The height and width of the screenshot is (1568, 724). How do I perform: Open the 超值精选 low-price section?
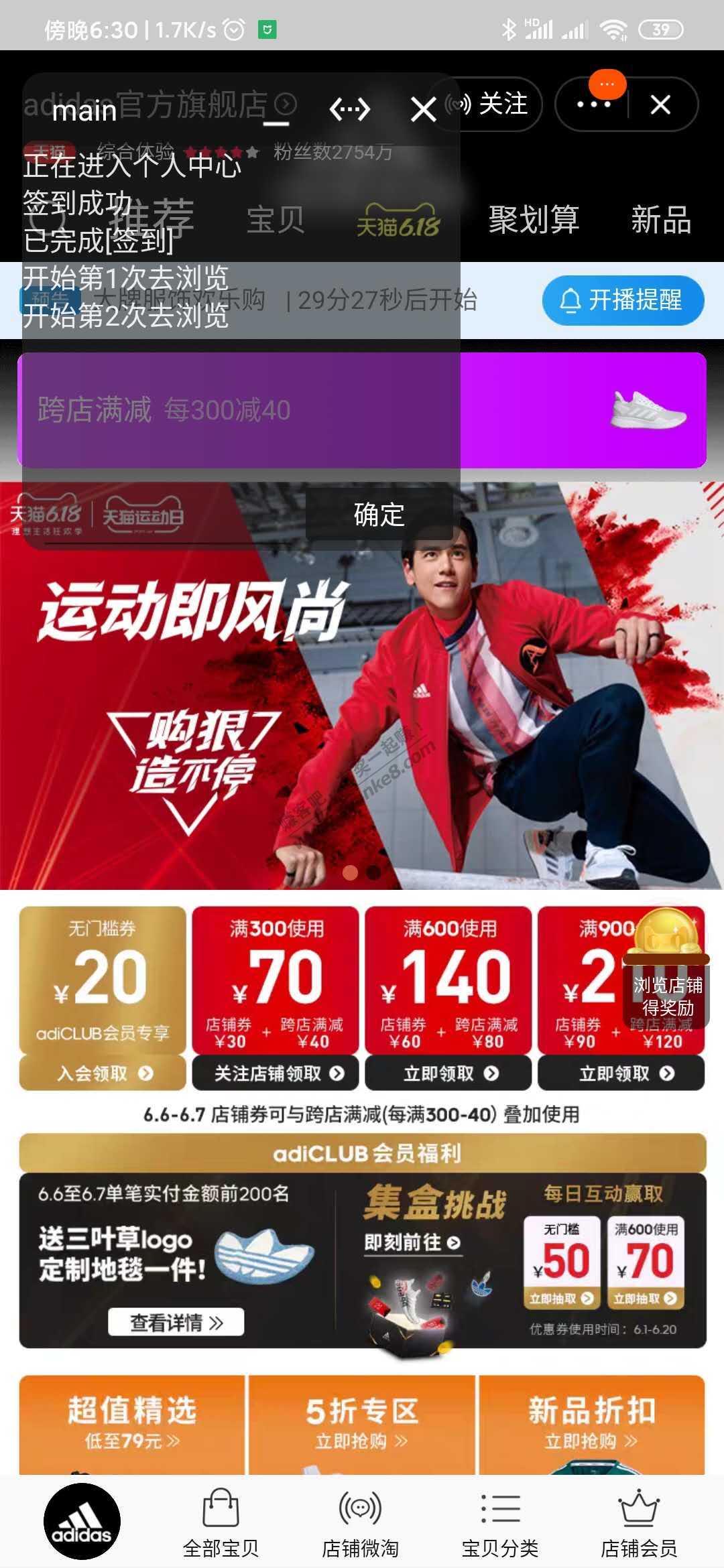132,1422
